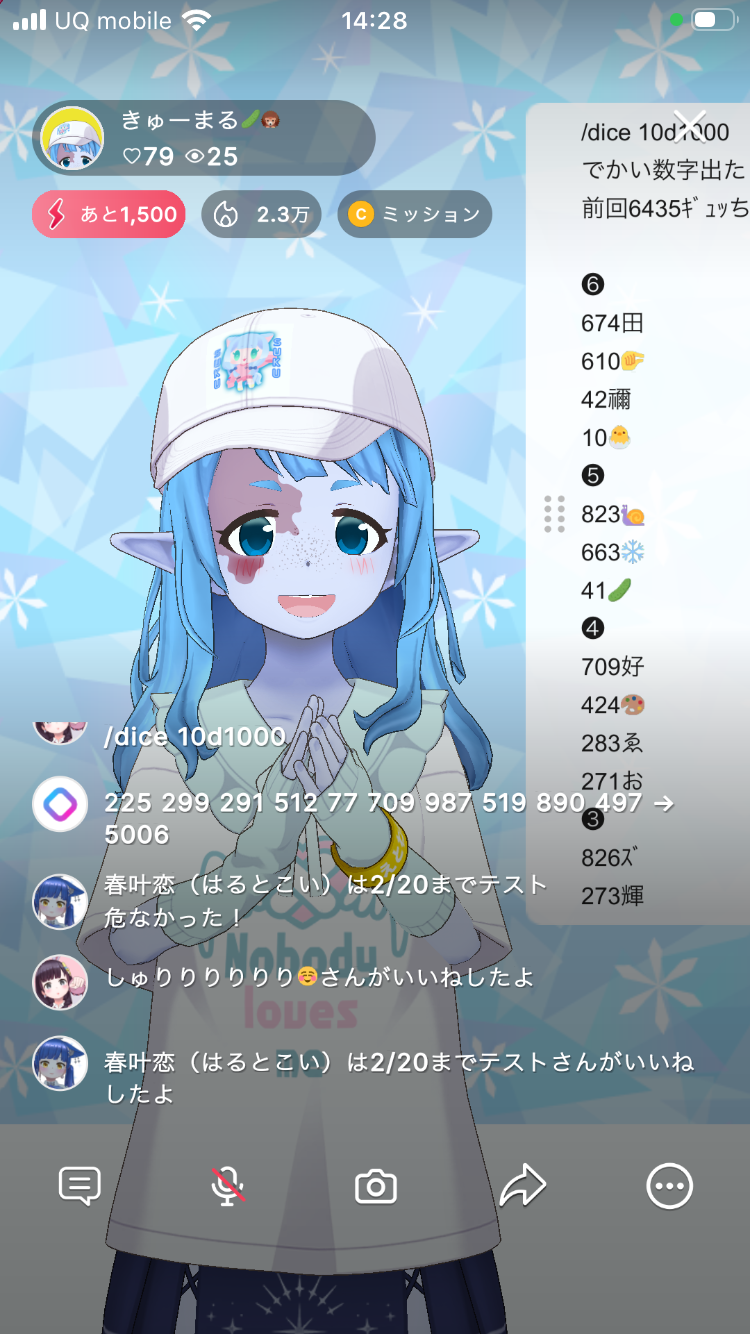This screenshot has width=750, height=1334.
Task: Grab the side panel drag handle
Action: tap(554, 514)
